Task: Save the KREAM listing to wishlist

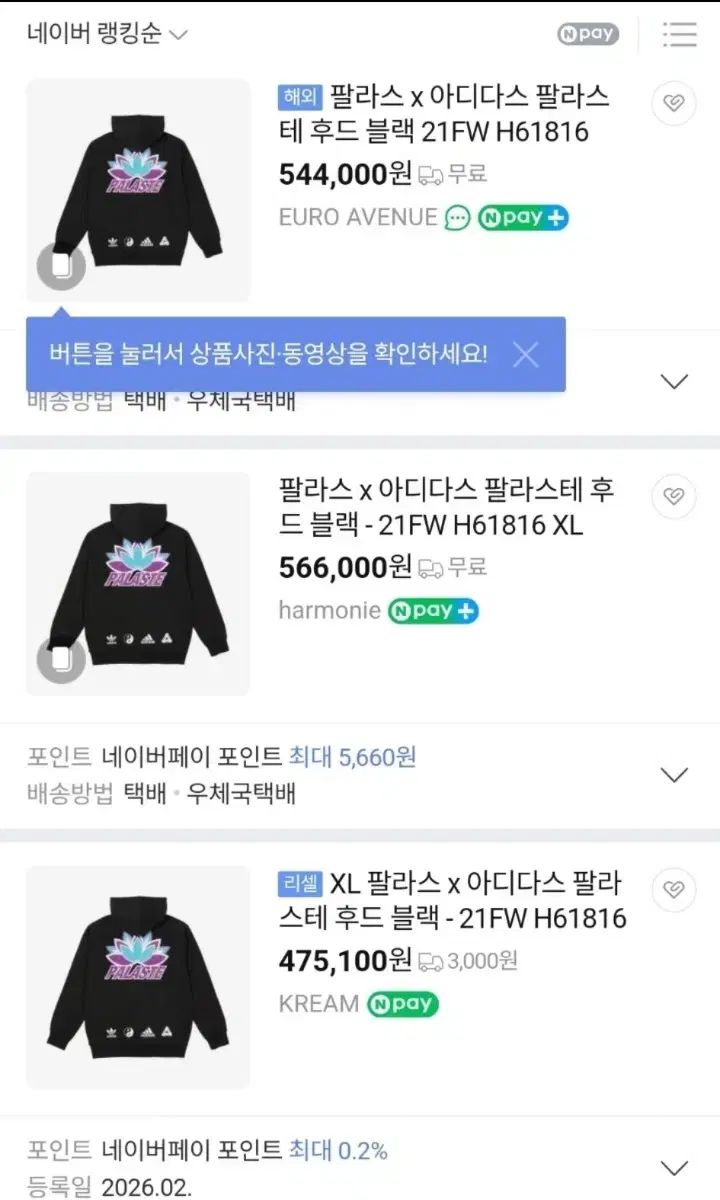Action: point(675,889)
